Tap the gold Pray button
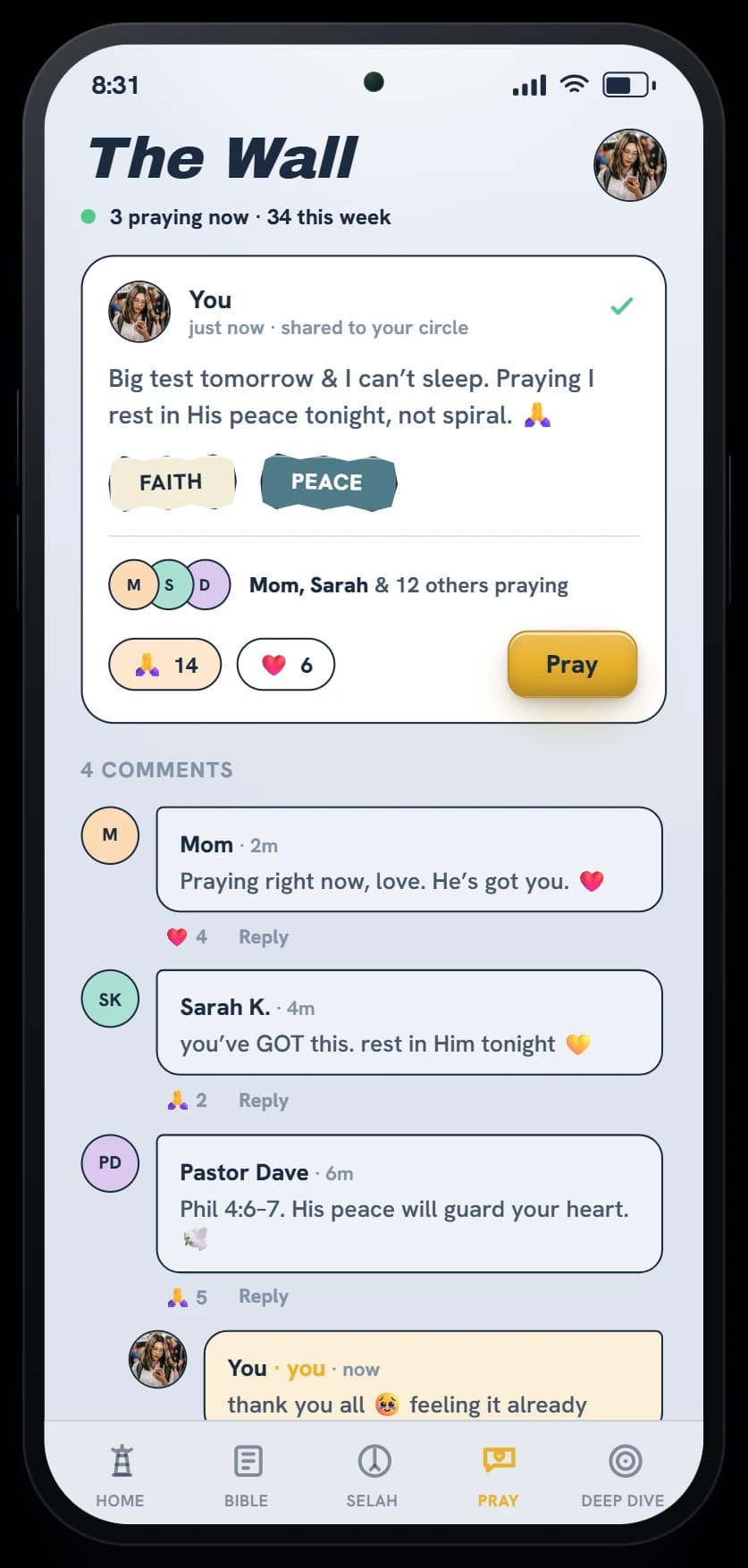This screenshot has height=1568, width=748. tap(572, 664)
